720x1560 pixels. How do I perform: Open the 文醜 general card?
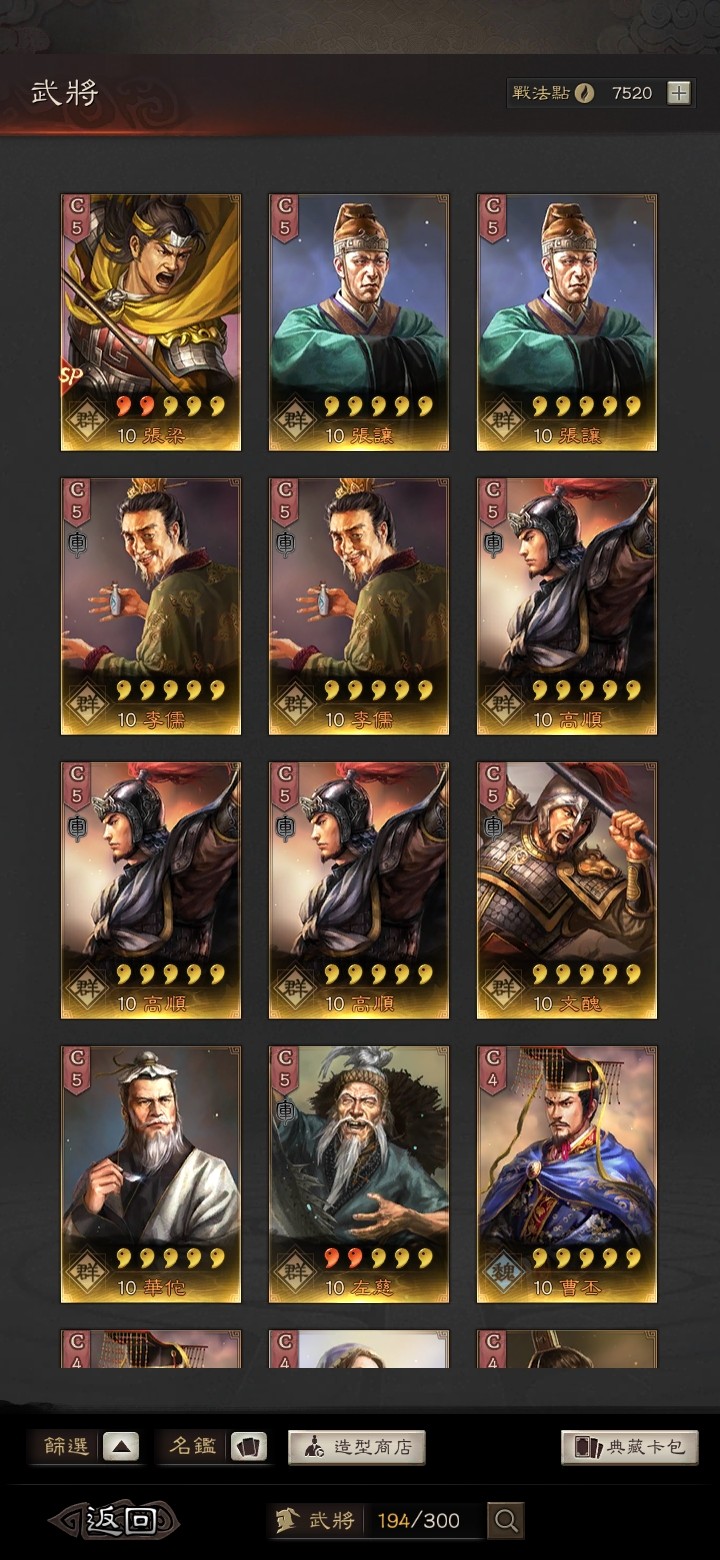click(x=566, y=890)
